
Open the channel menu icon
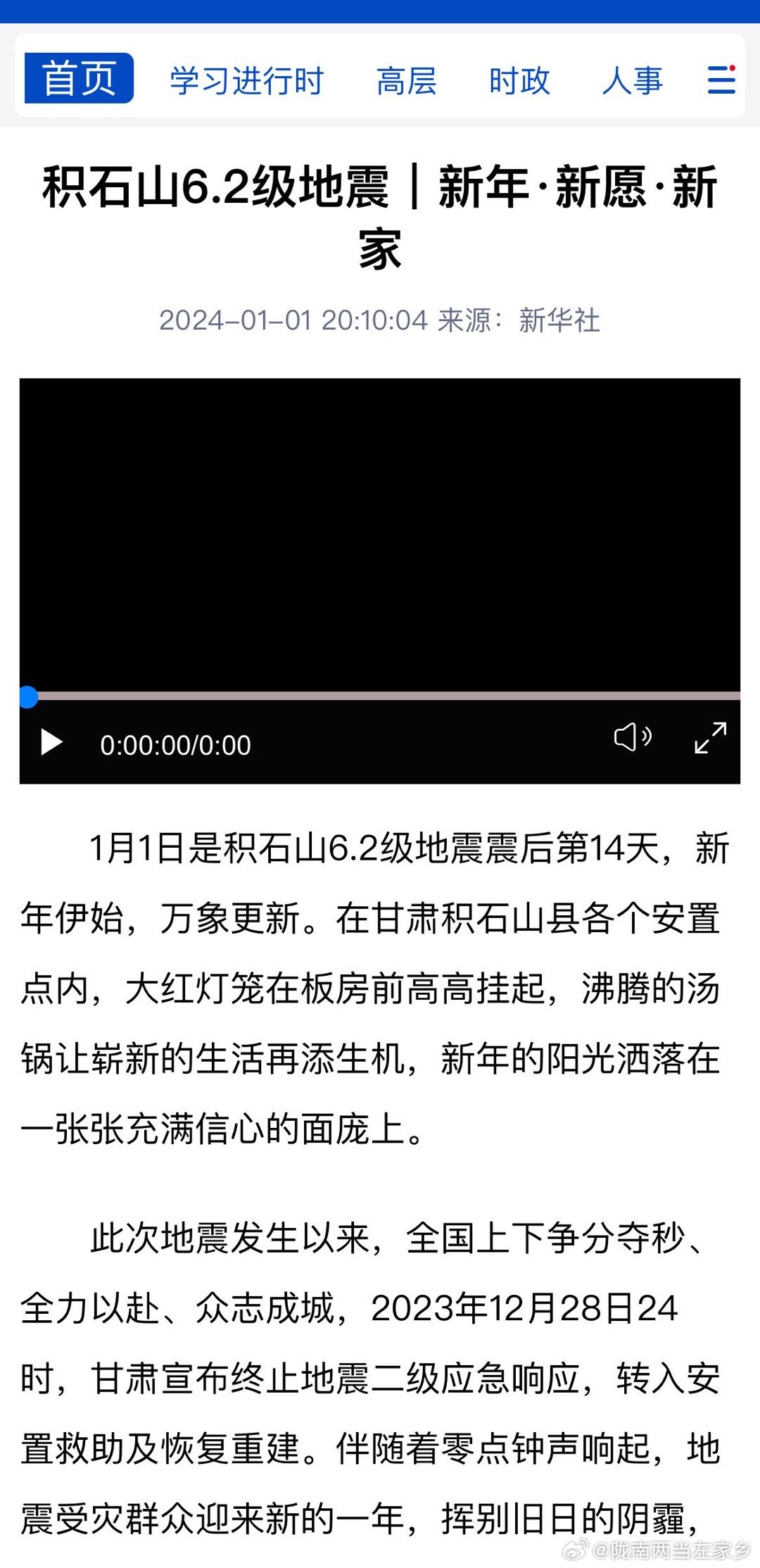tap(721, 79)
